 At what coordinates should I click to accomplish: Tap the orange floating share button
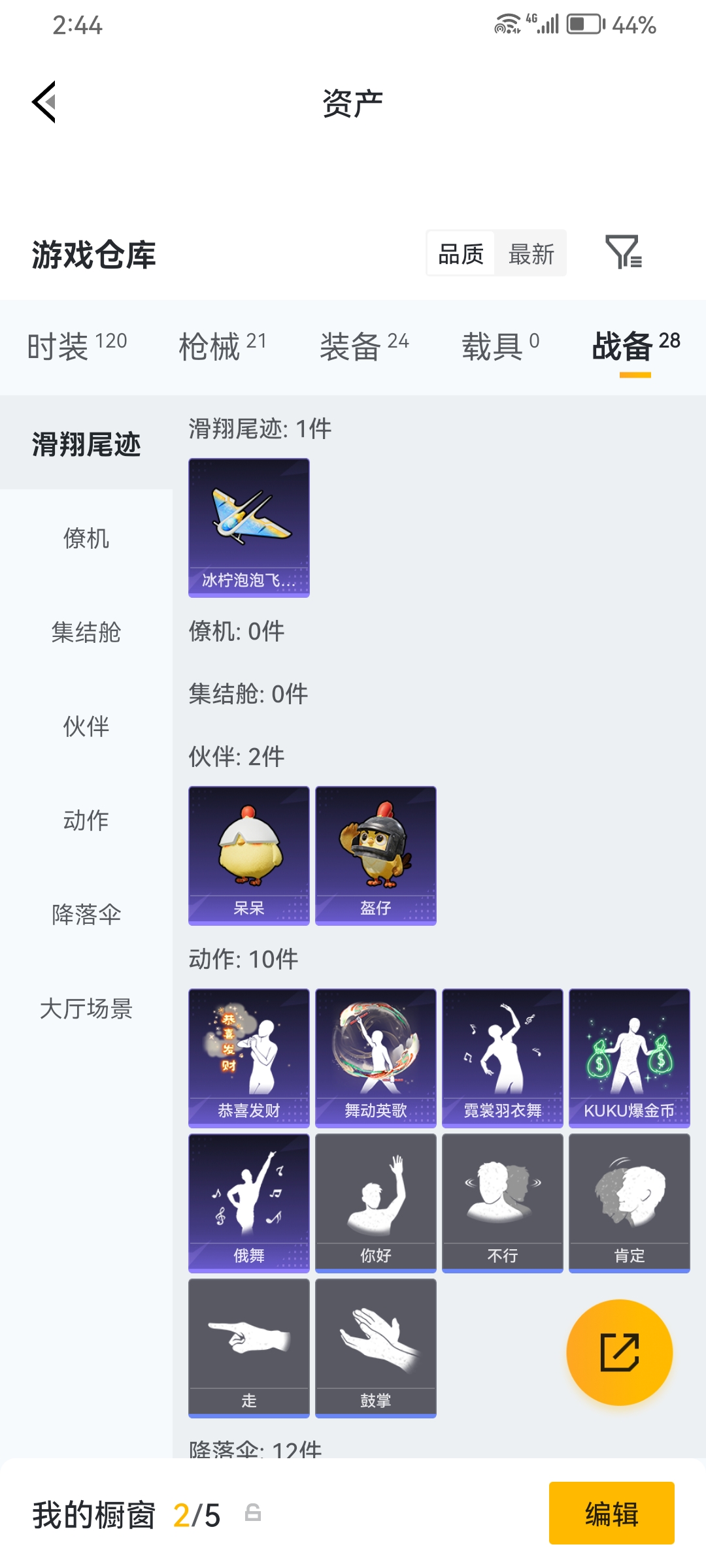point(619,1352)
